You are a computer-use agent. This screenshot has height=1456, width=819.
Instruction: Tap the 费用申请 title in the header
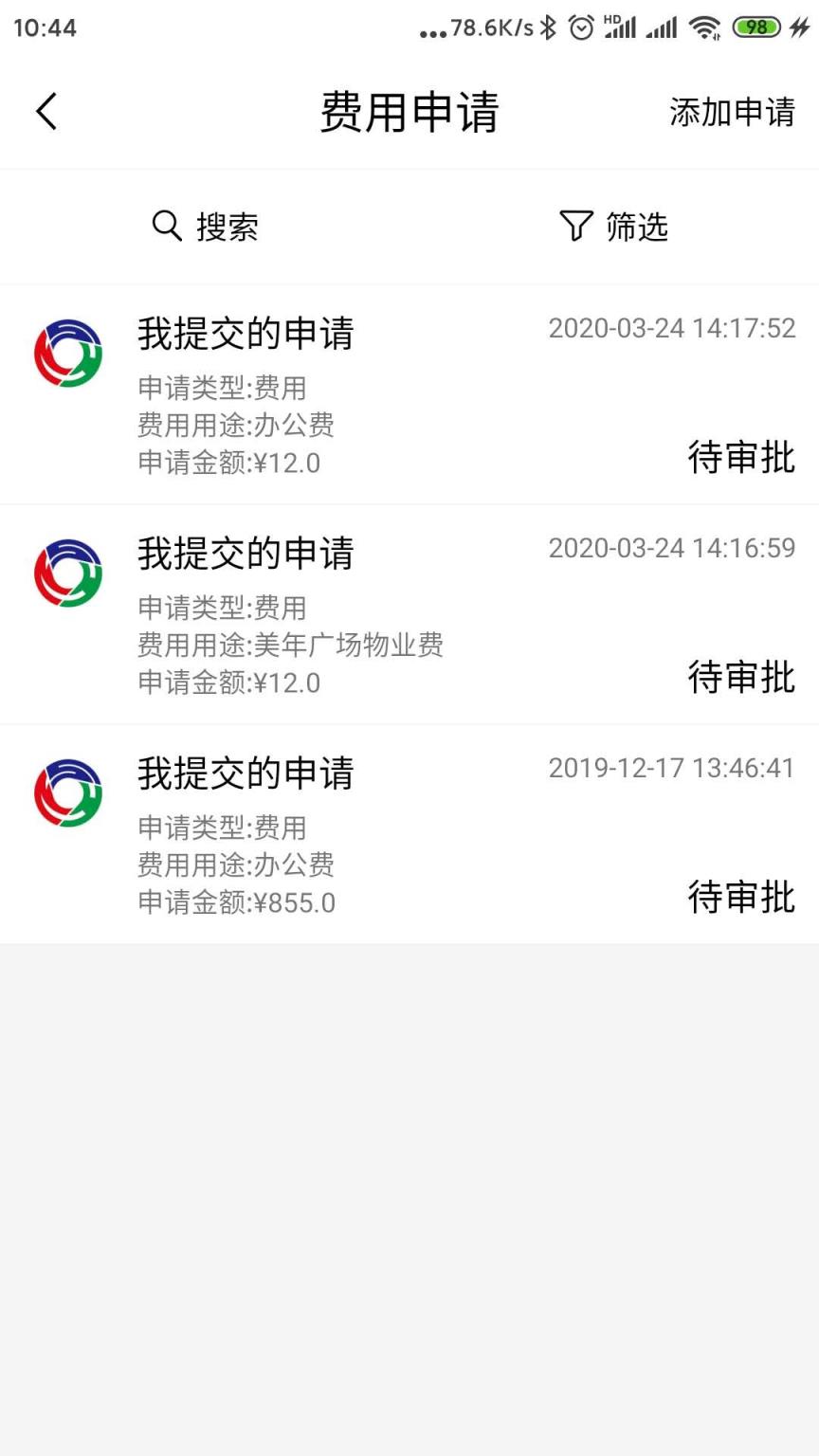pos(409,112)
